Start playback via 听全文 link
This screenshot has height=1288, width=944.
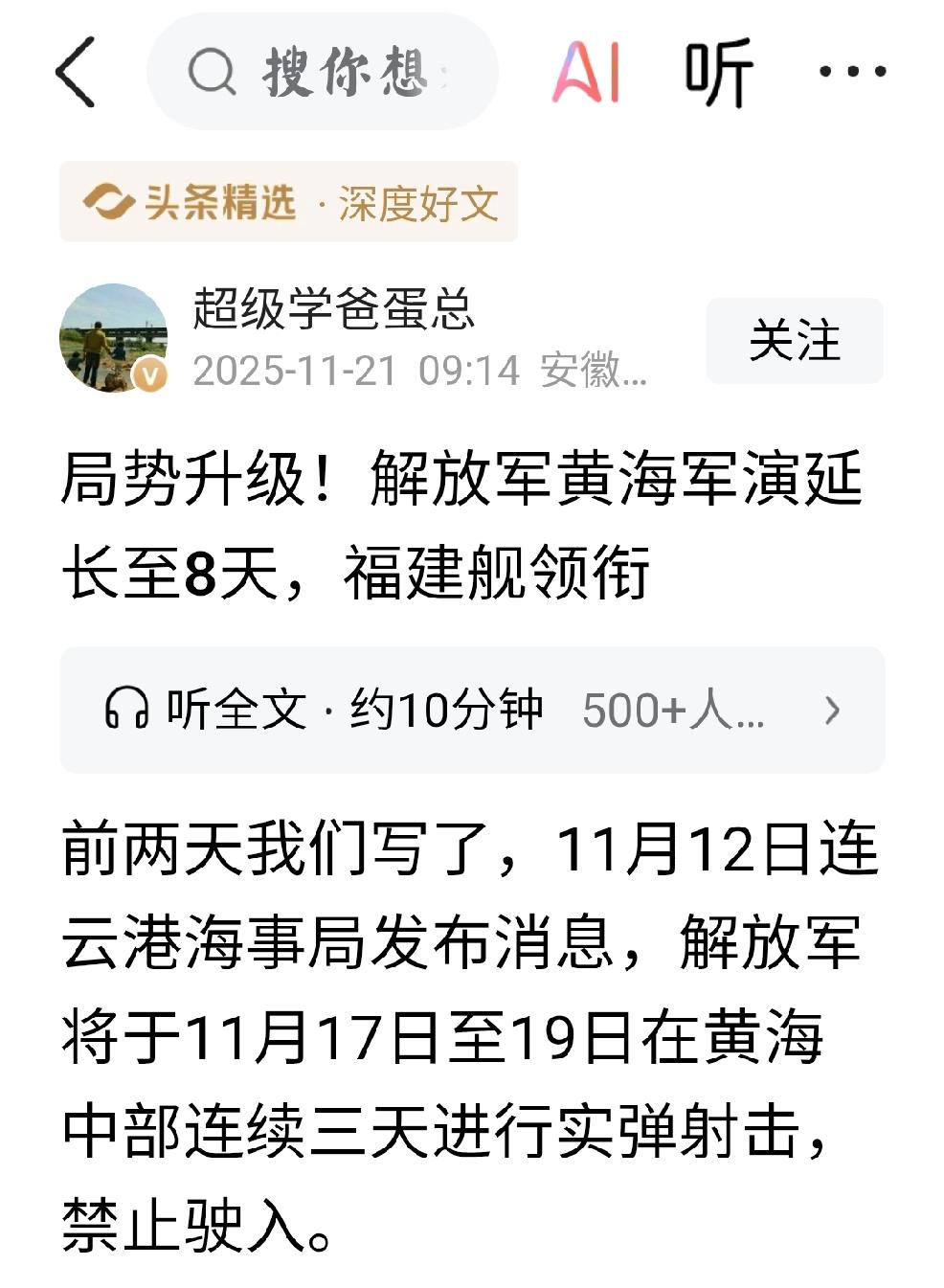pyautogui.click(x=236, y=709)
